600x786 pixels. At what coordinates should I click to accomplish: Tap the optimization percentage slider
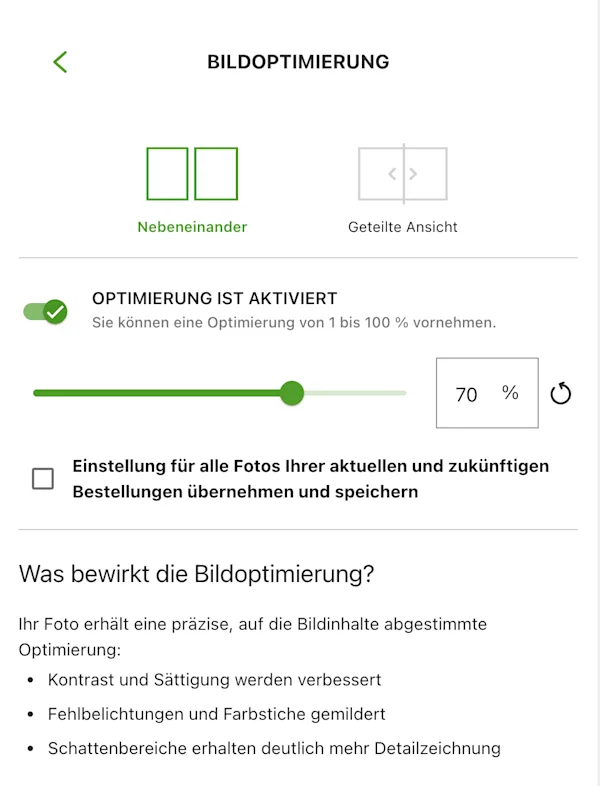pos(291,393)
